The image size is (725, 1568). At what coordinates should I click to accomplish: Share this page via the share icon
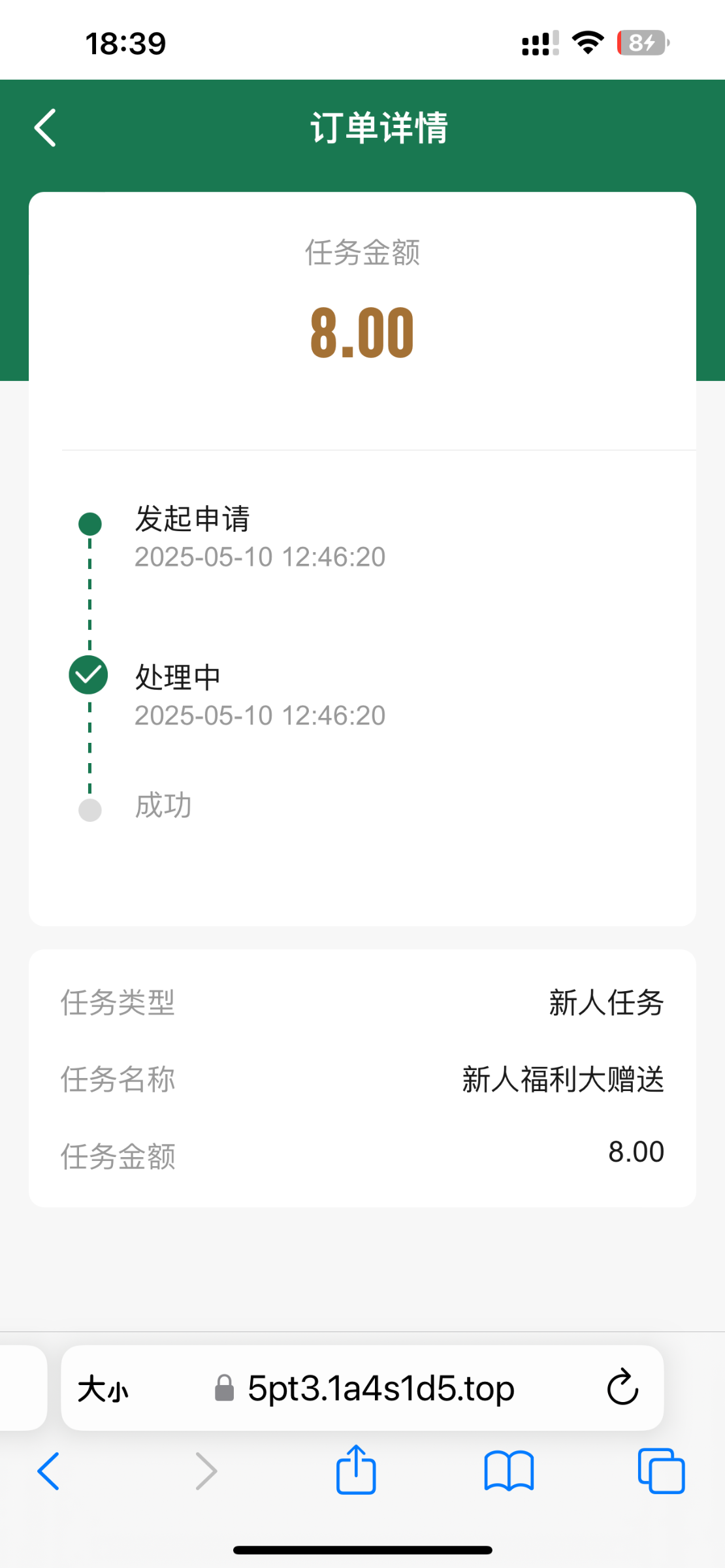(x=356, y=1469)
